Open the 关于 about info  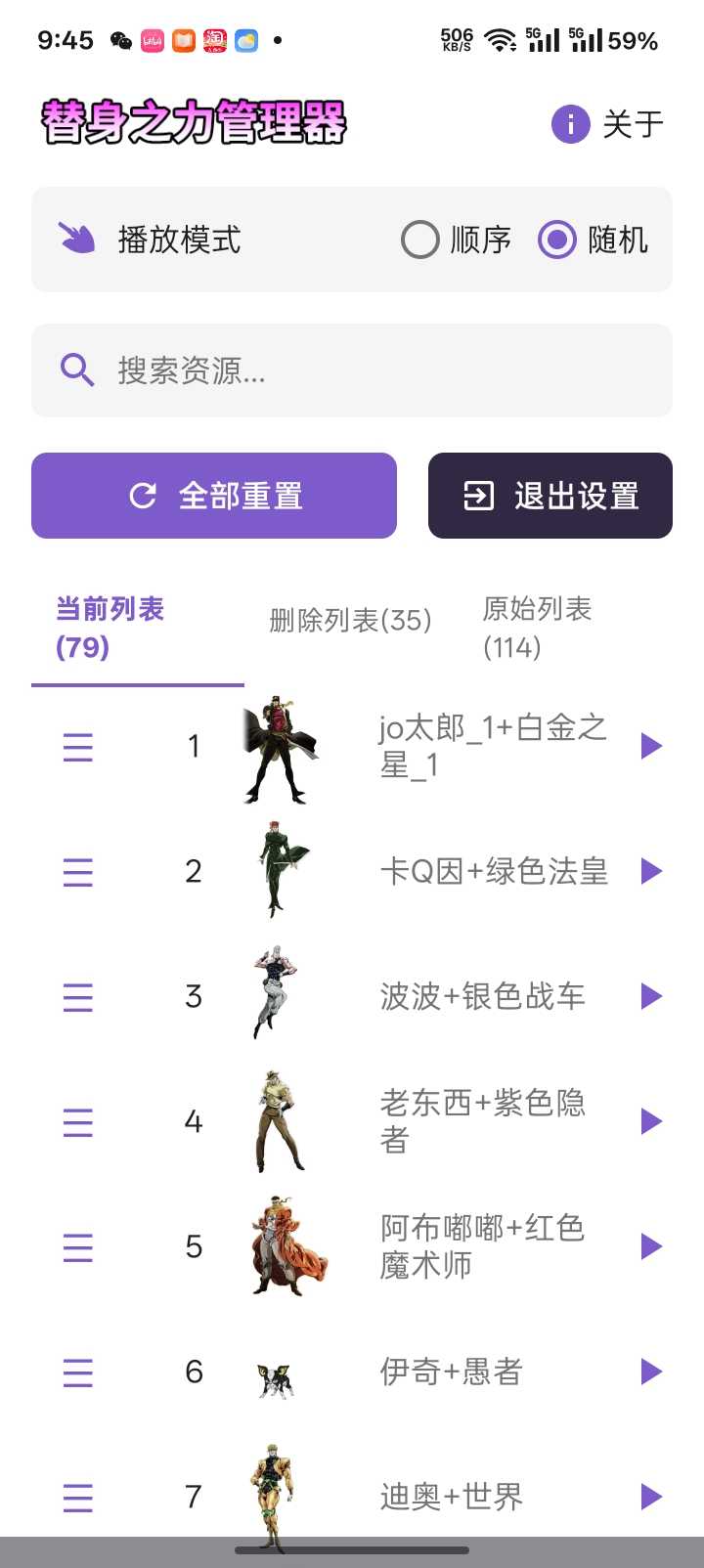click(x=608, y=124)
